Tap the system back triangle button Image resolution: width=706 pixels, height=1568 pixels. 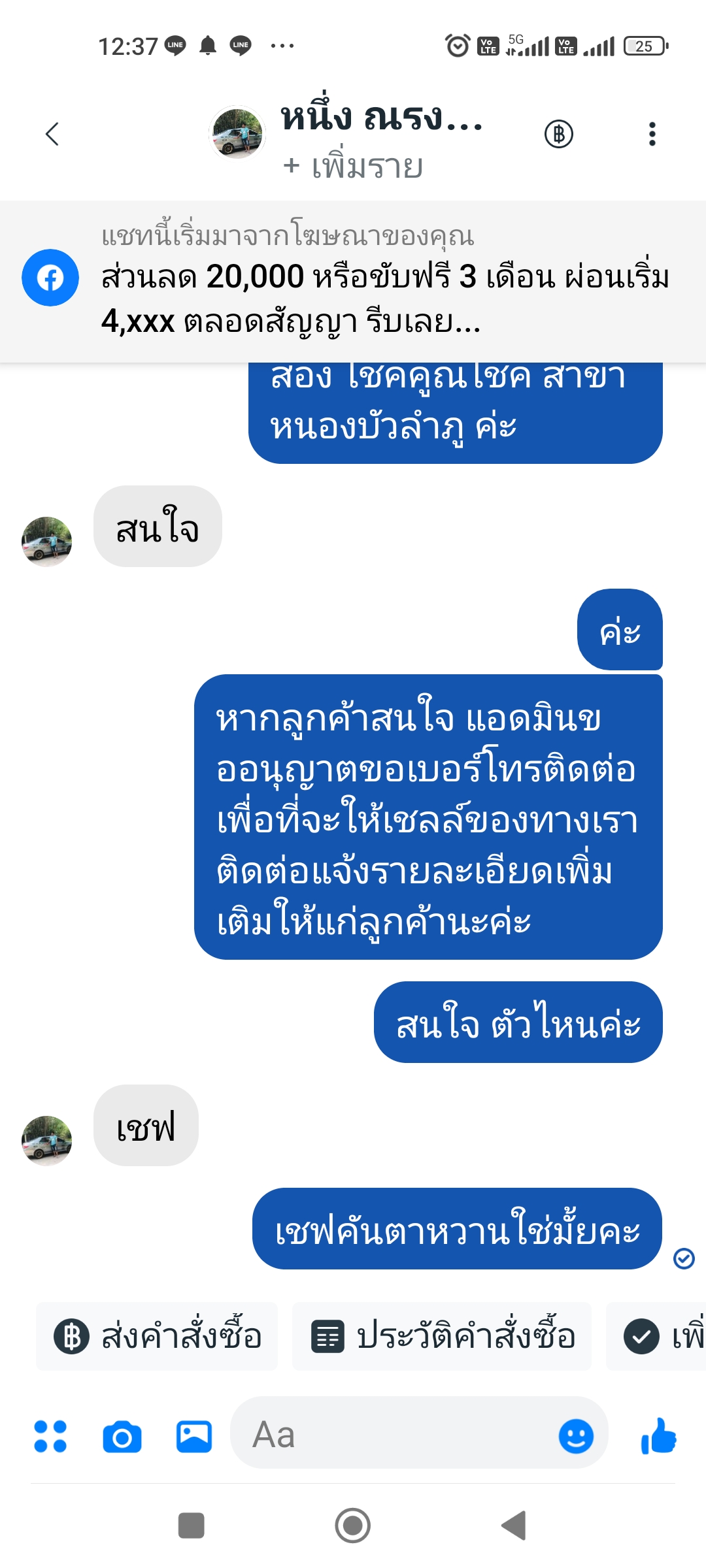514,1526
